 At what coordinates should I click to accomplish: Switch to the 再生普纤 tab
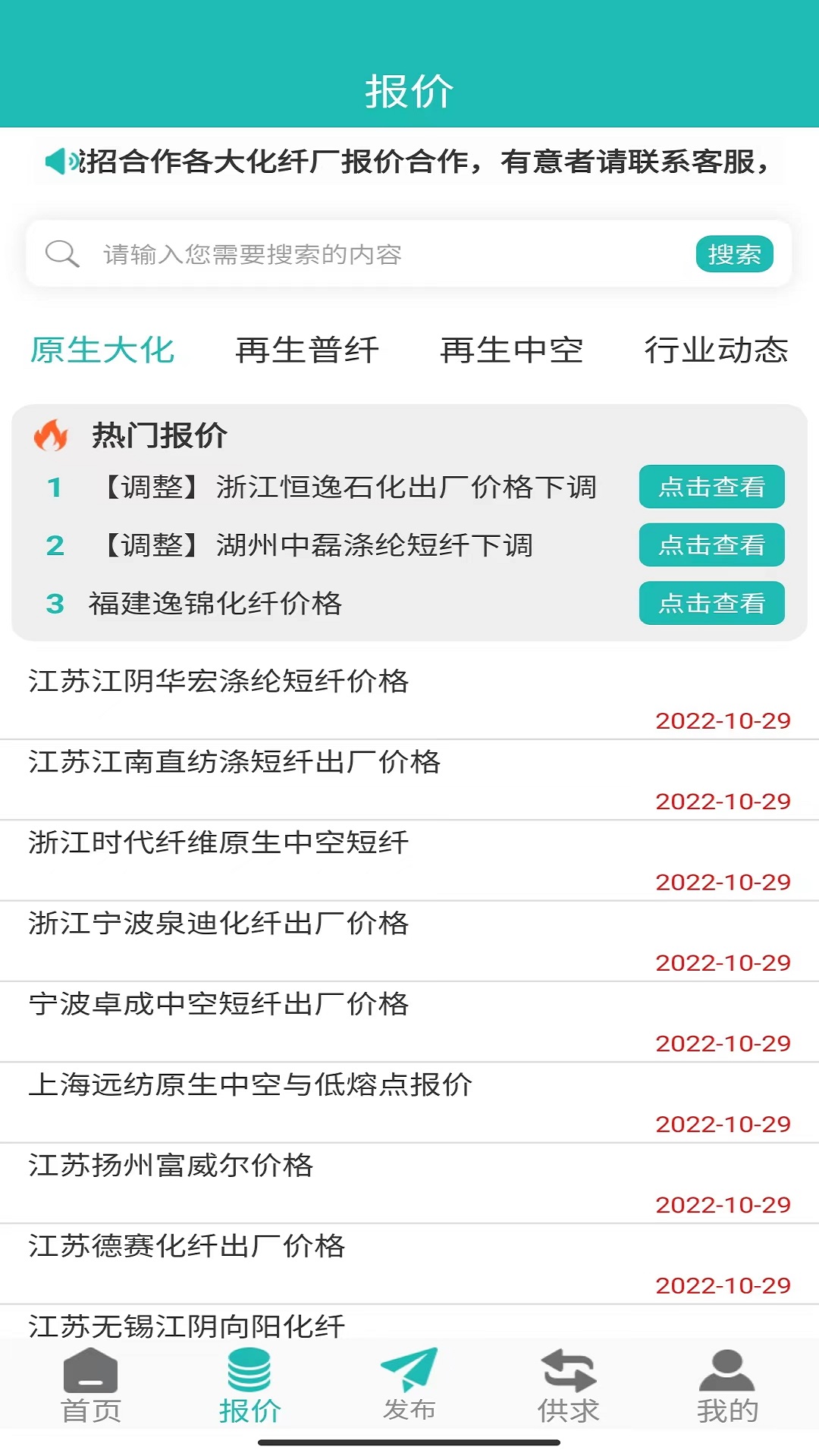point(306,350)
